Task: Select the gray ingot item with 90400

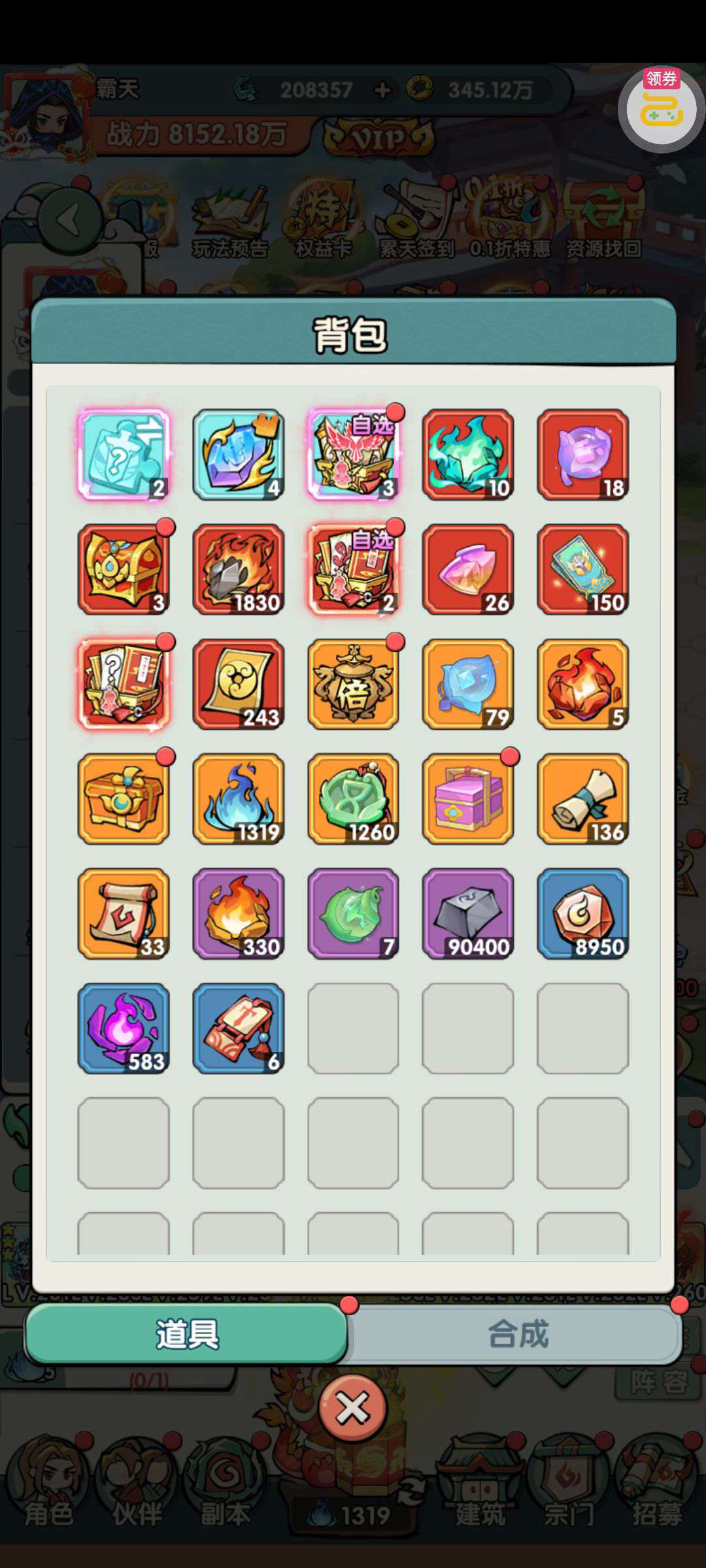Action: [x=467, y=913]
